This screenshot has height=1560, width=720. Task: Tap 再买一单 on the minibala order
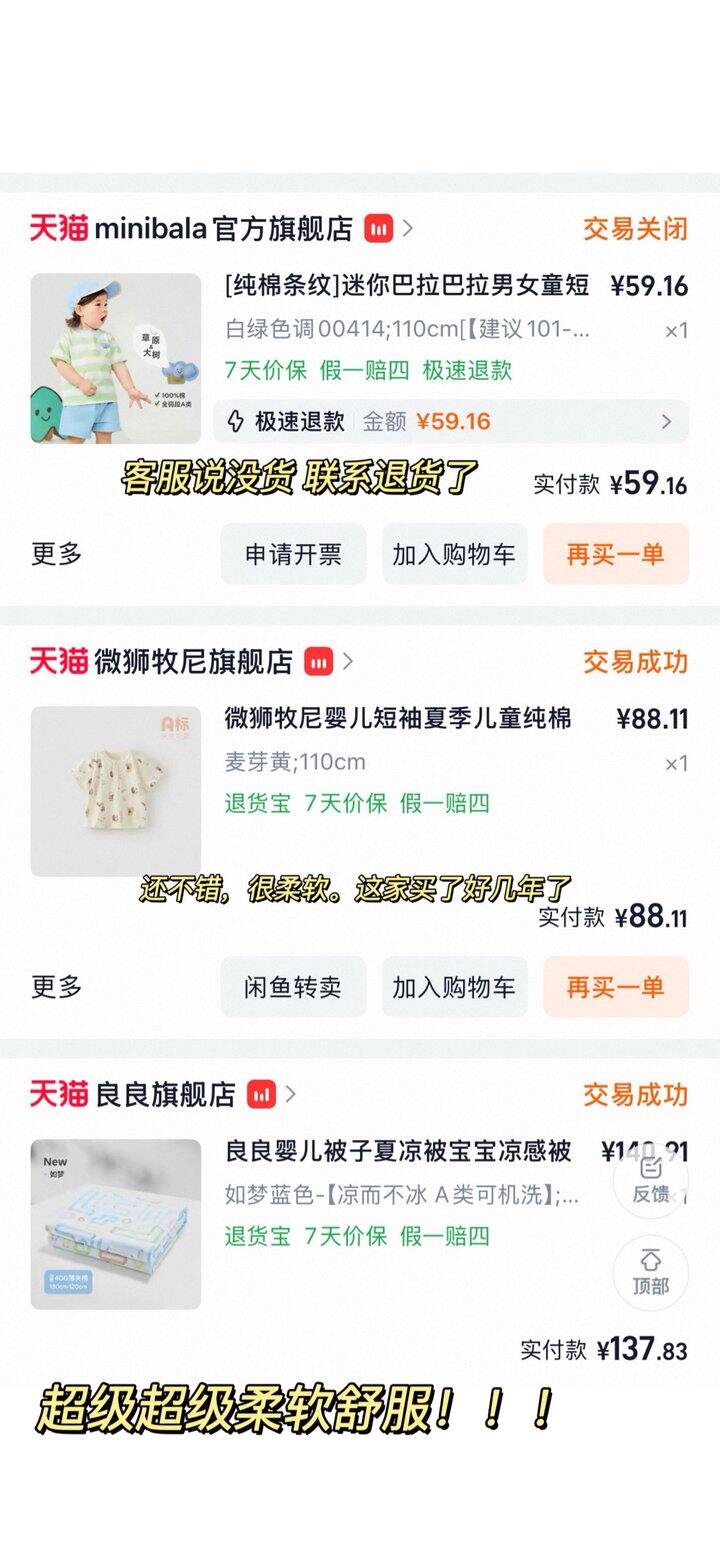pos(616,554)
